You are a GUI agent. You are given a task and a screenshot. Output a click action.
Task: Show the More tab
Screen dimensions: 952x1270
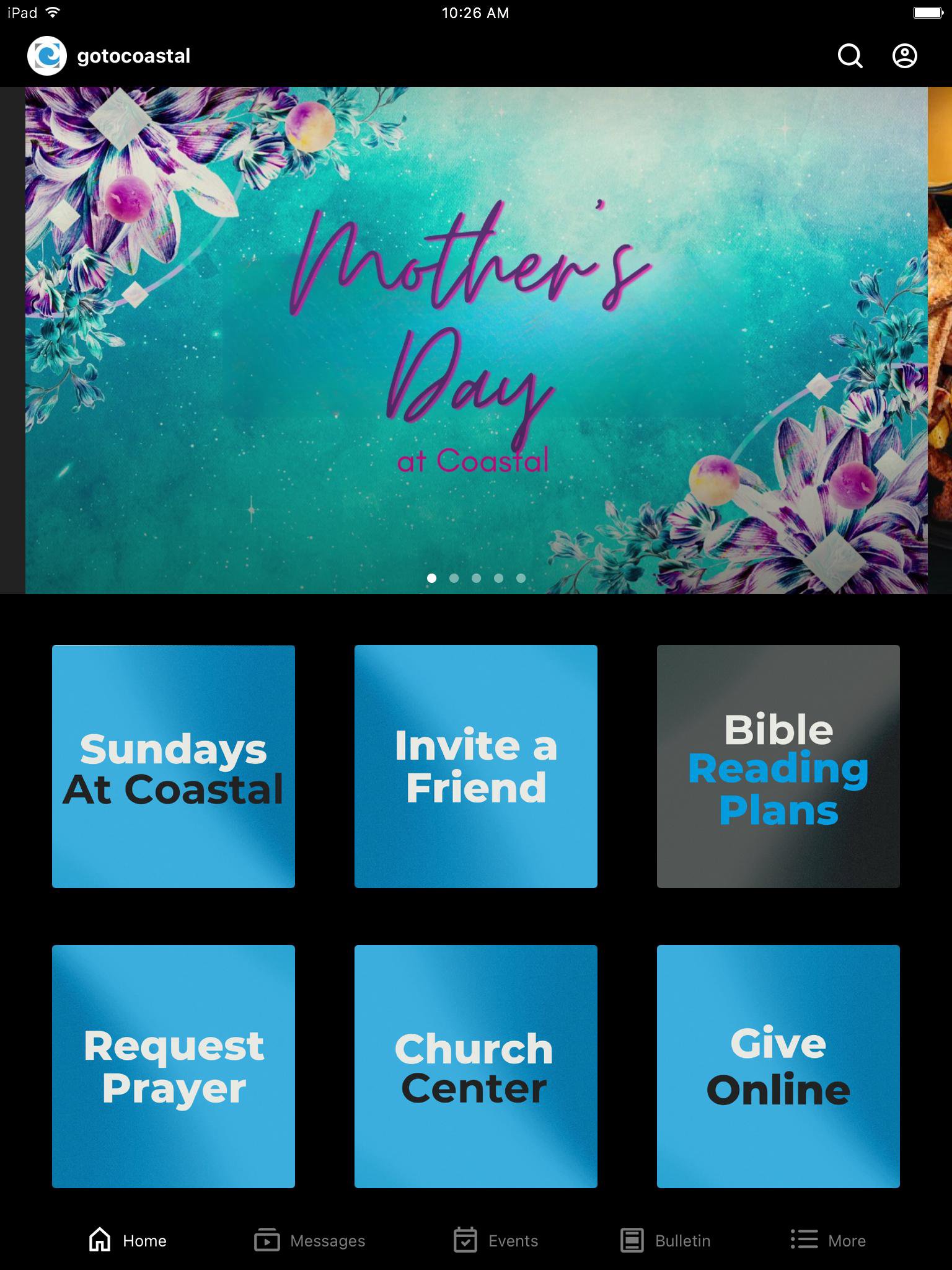829,1240
